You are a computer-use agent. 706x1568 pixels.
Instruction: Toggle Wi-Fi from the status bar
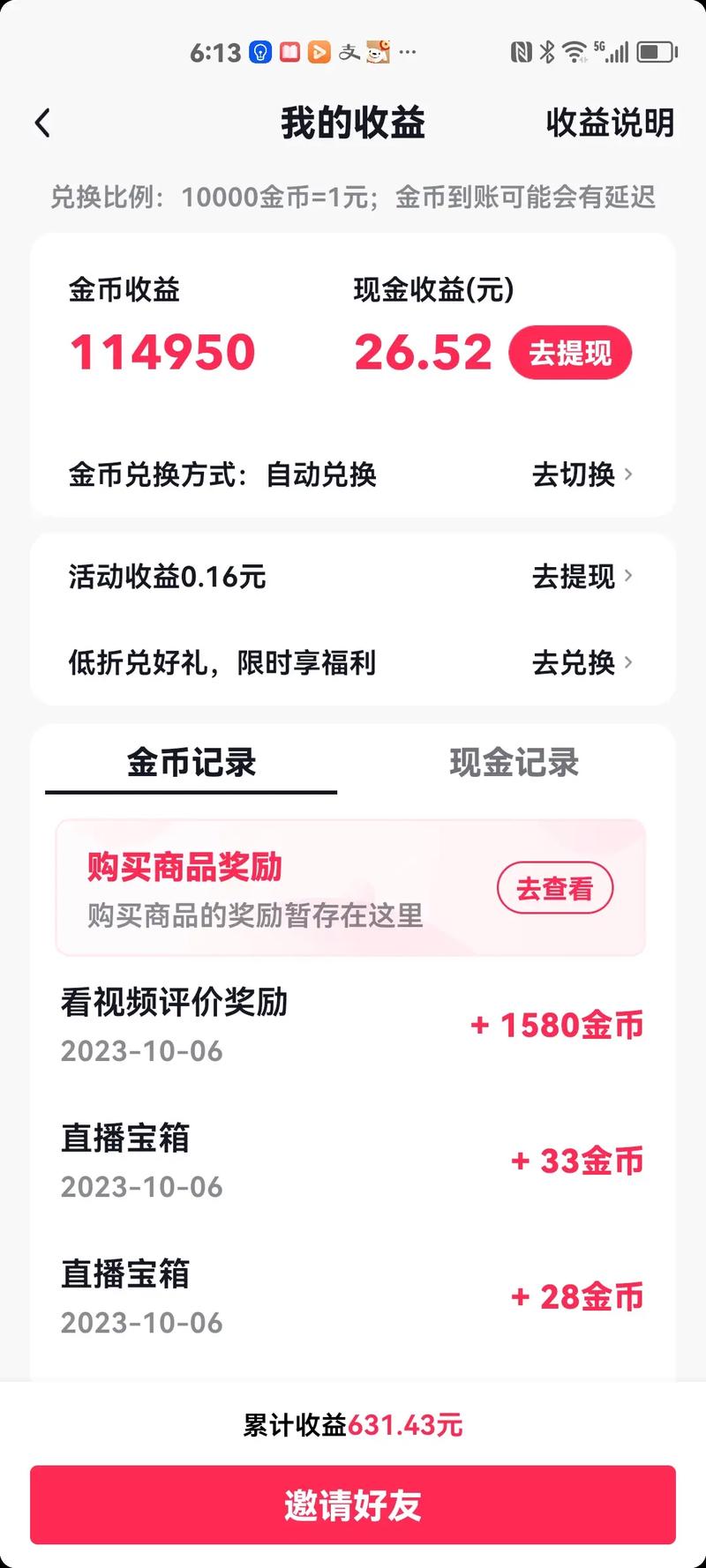575,53
